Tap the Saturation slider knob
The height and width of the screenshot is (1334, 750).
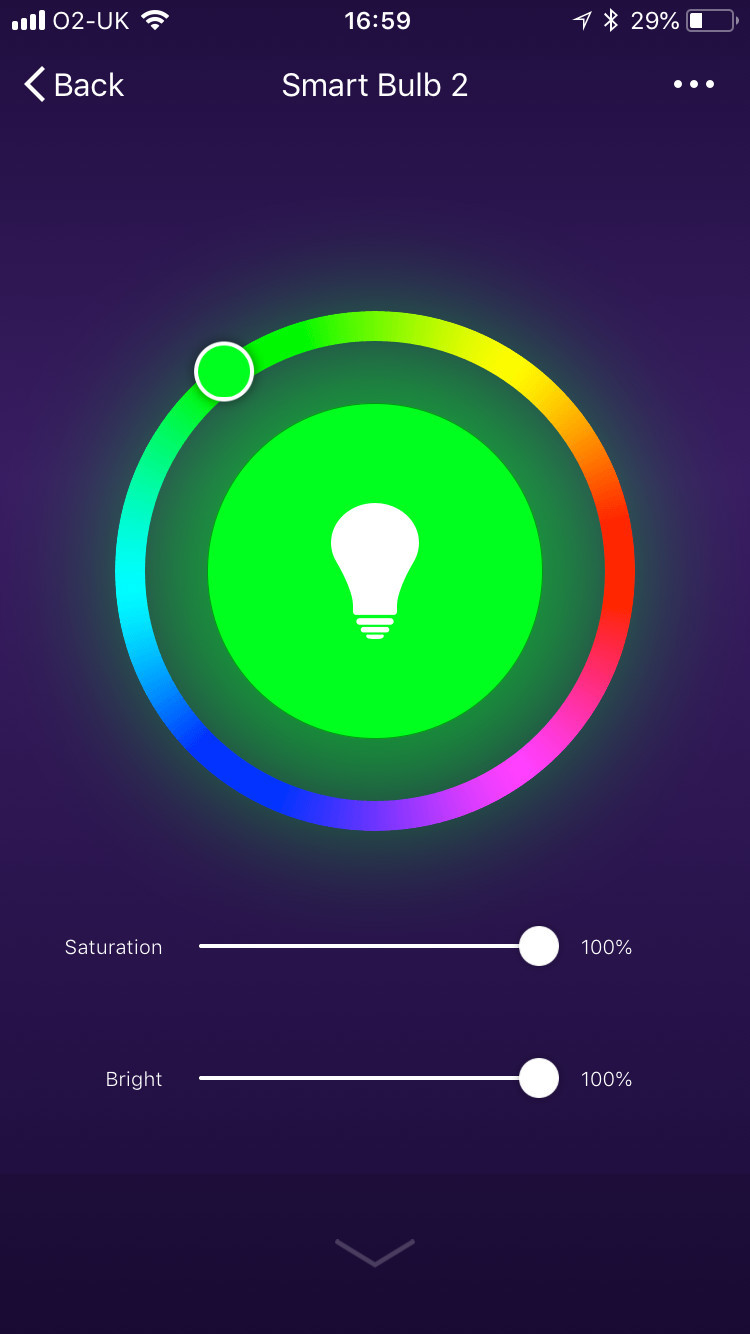[x=539, y=946]
